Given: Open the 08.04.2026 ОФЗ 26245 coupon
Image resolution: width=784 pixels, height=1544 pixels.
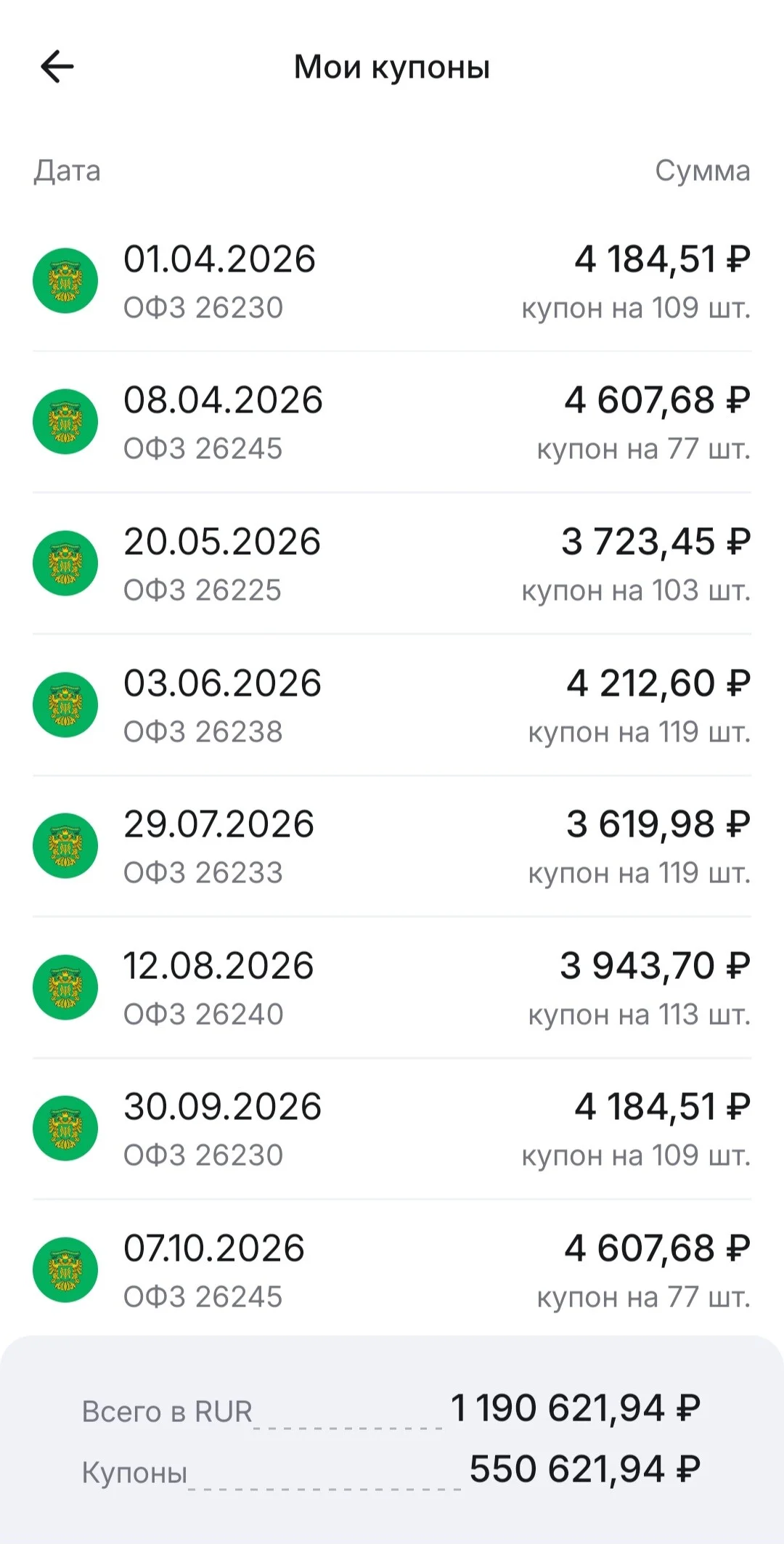Looking at the screenshot, I should pos(392,423).
